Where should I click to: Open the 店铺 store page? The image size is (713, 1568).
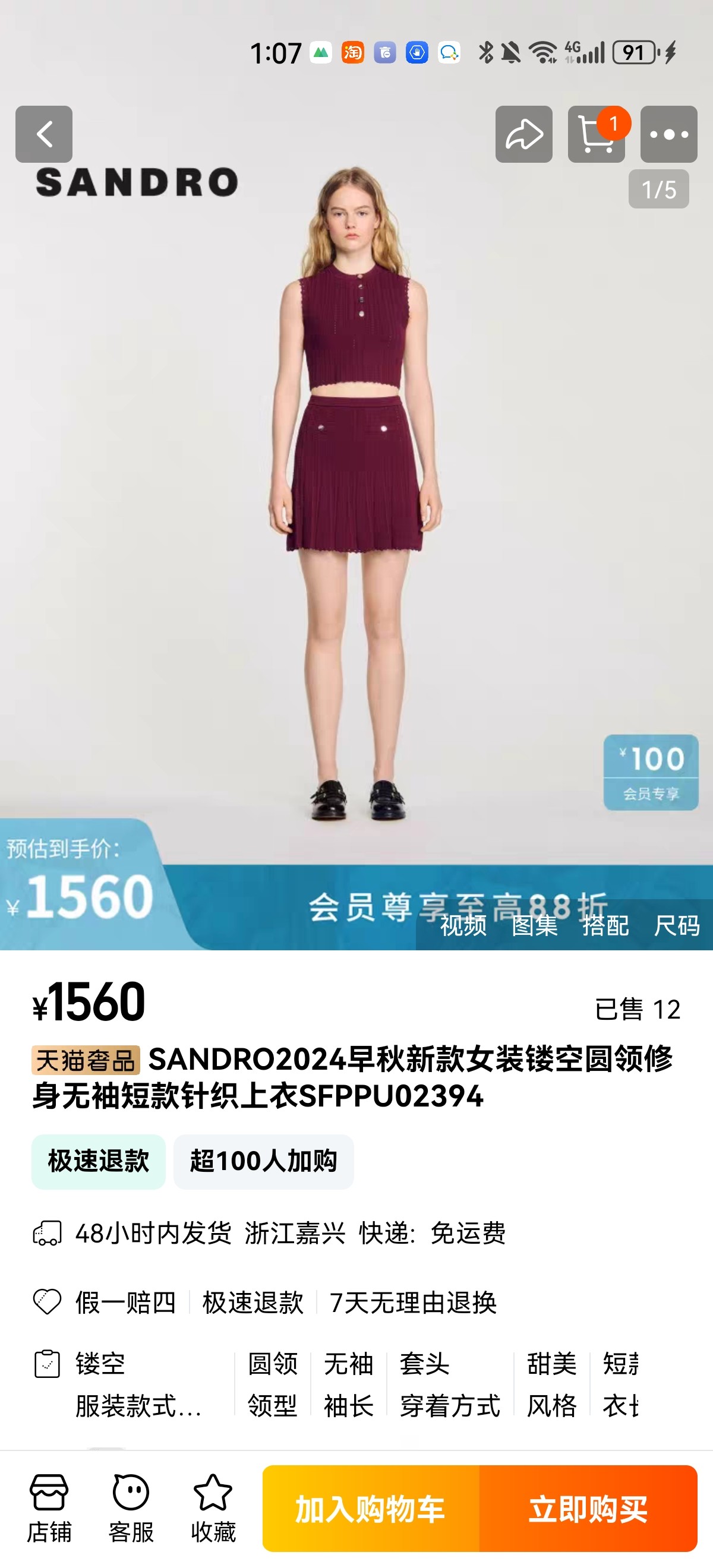click(49, 1507)
